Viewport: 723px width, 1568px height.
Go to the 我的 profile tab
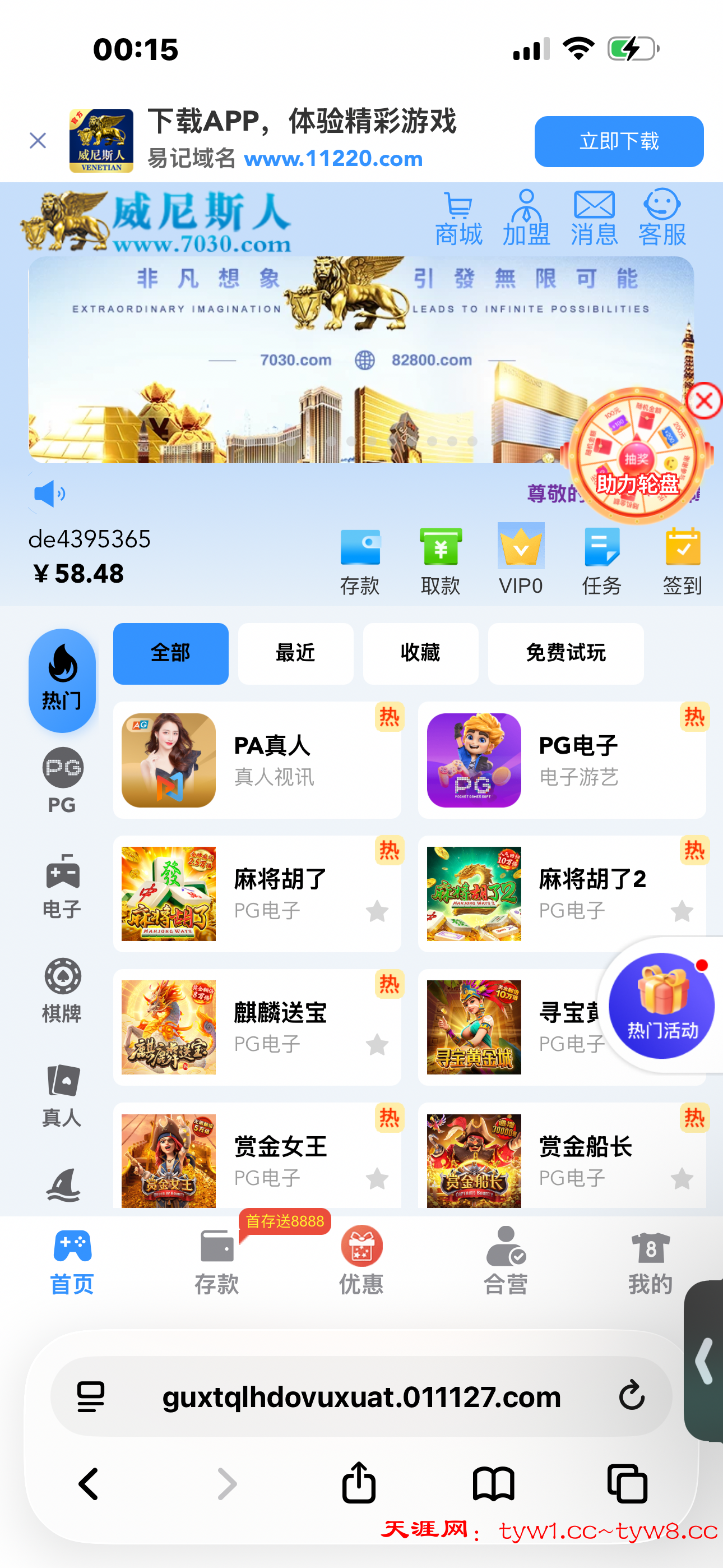[x=650, y=1260]
